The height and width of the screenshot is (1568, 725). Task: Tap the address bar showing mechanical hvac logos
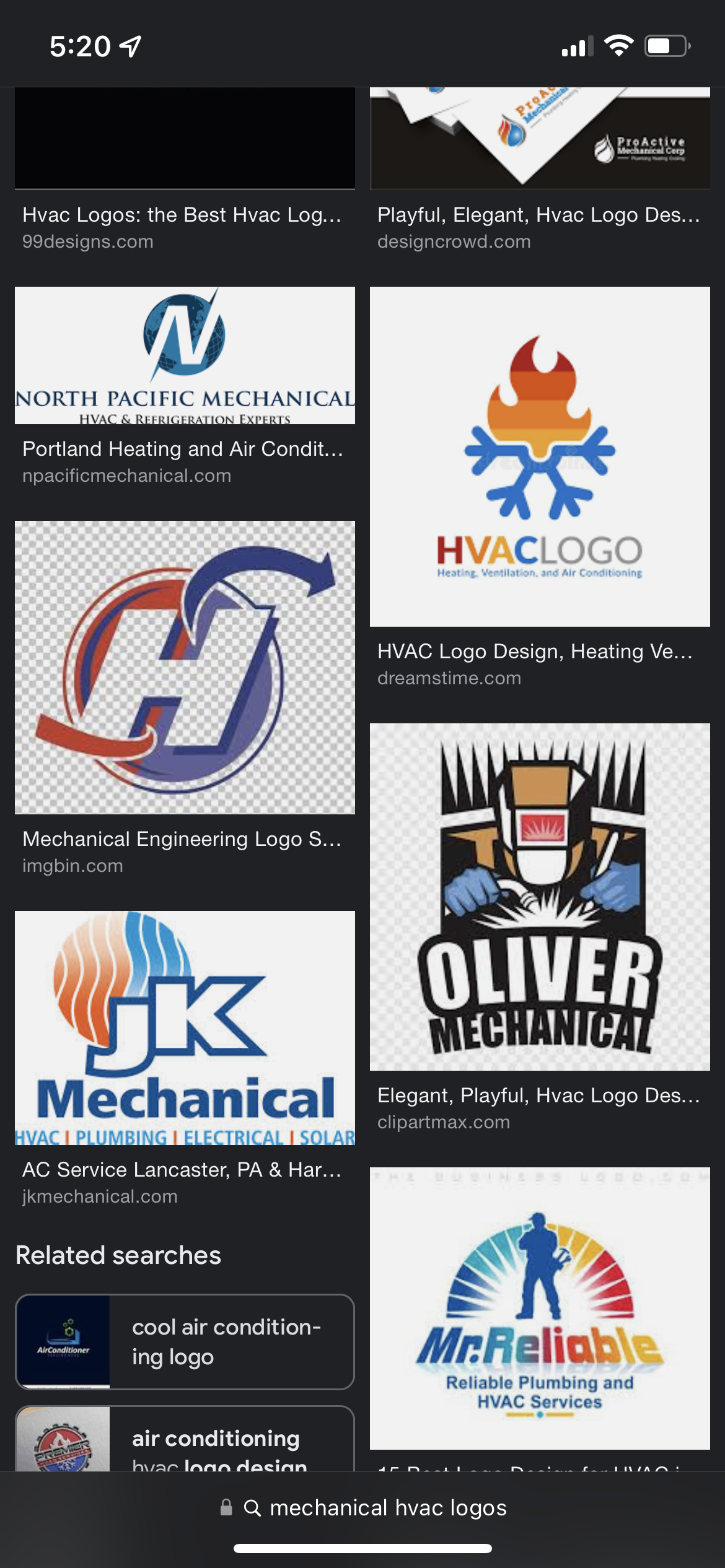coord(362,1507)
